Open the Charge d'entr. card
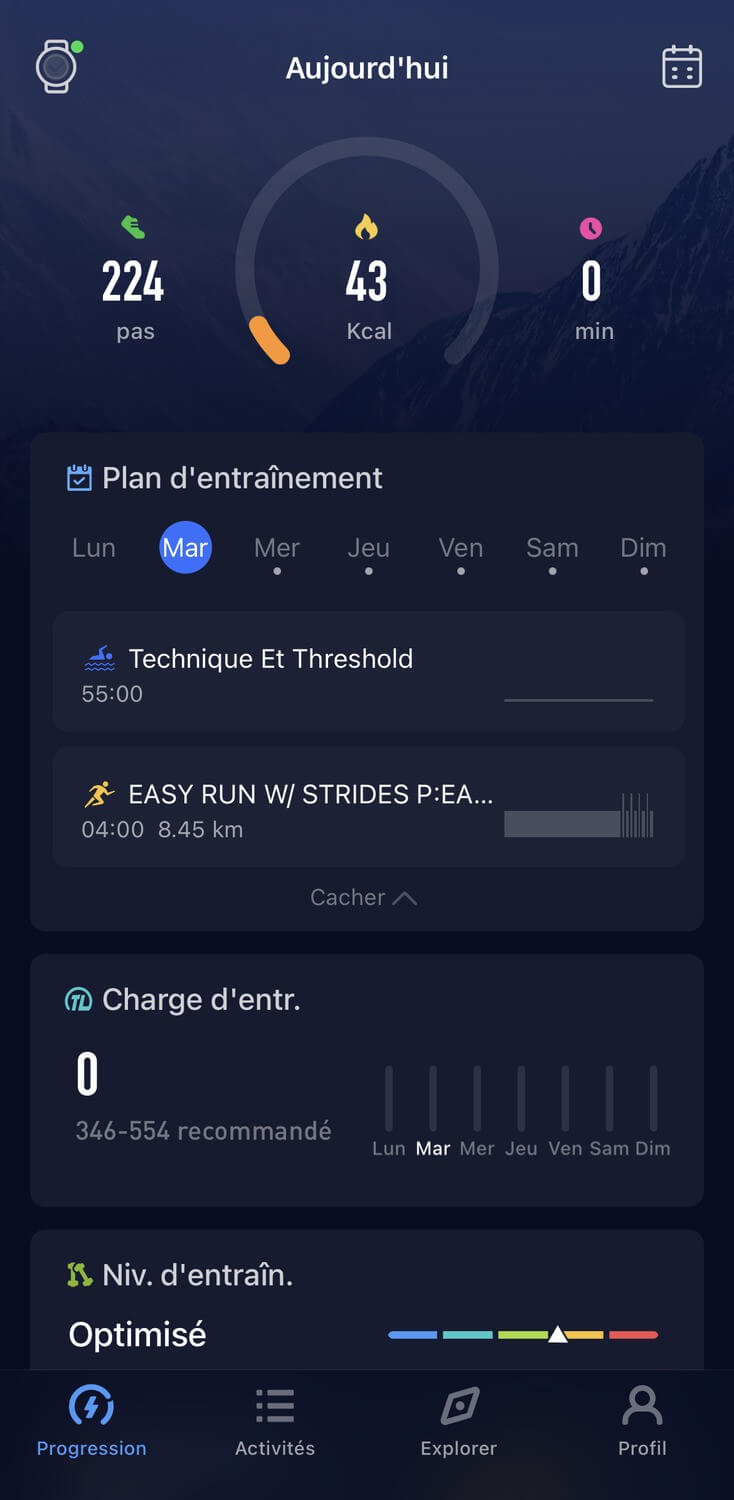734x1500 pixels. [367, 1080]
